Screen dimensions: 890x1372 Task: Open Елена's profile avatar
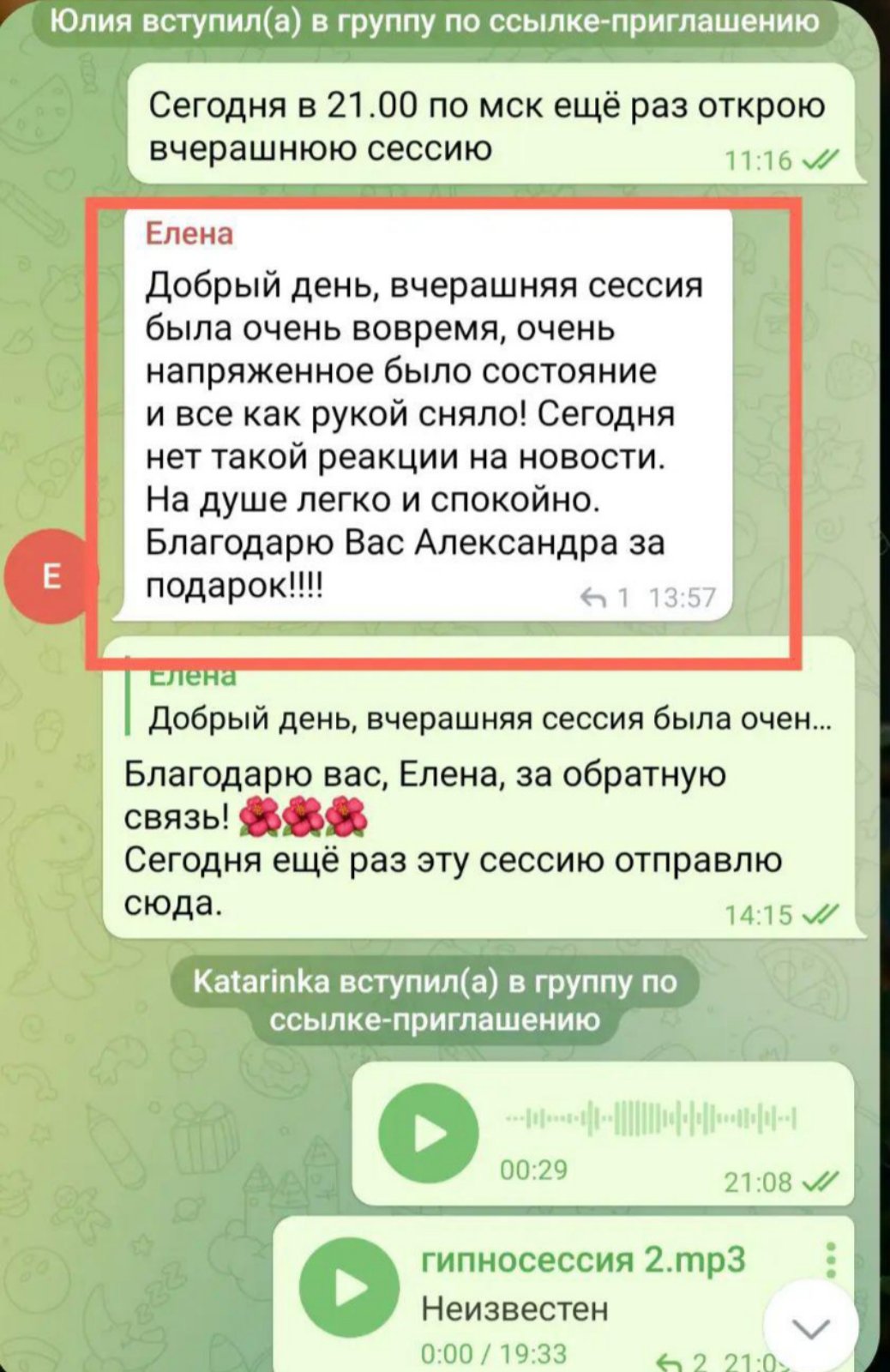pyautogui.click(x=50, y=576)
